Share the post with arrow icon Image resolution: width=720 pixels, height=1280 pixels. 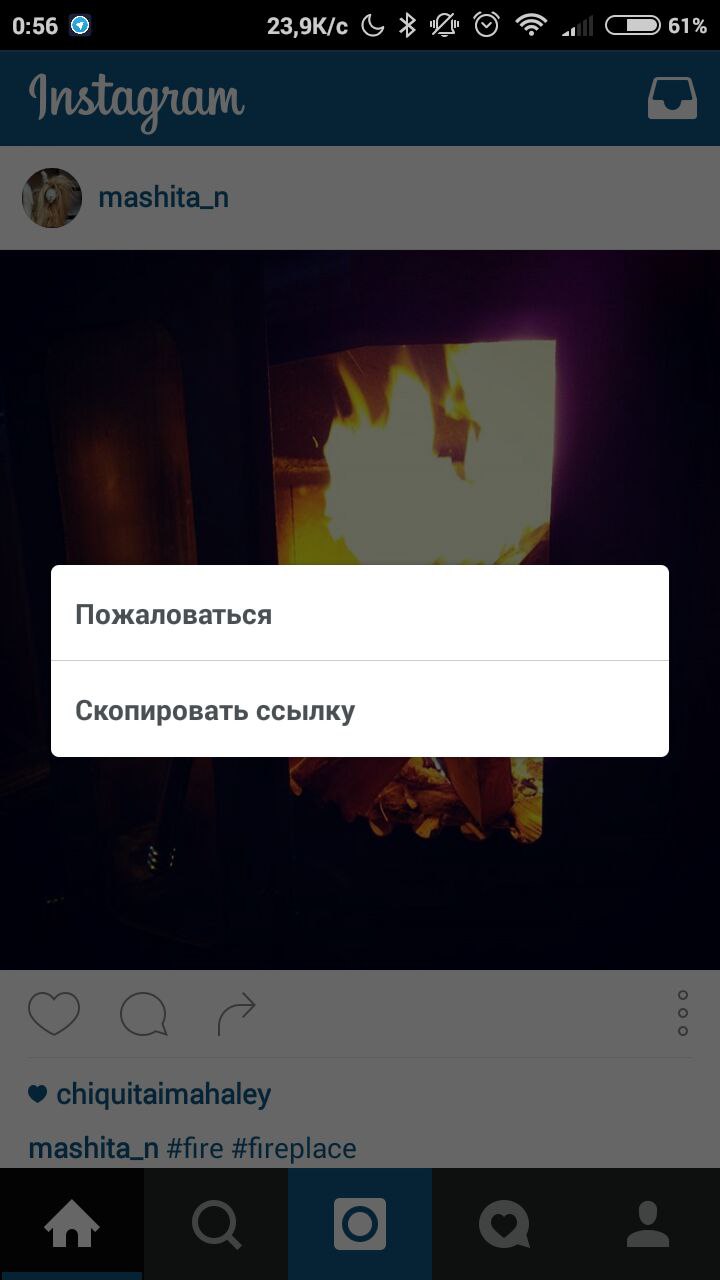click(237, 1014)
